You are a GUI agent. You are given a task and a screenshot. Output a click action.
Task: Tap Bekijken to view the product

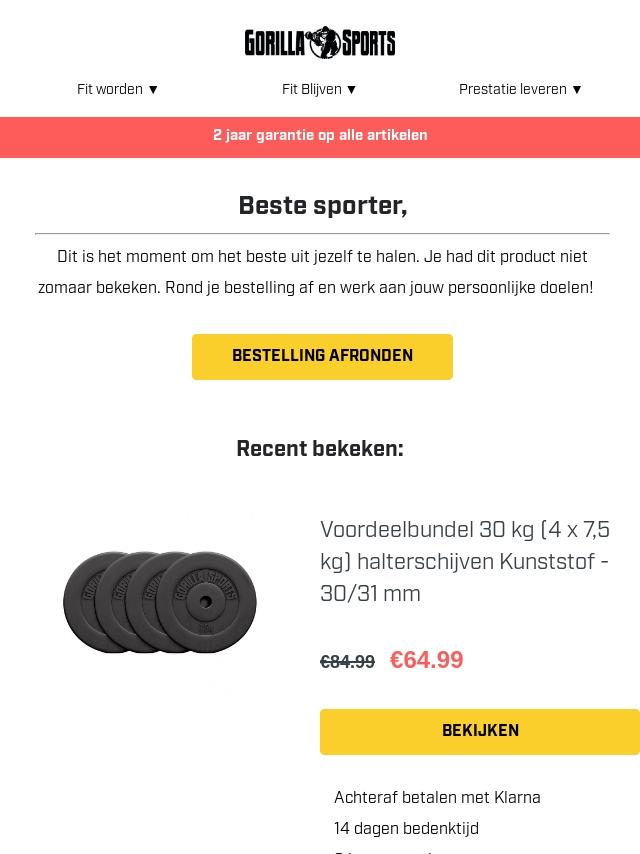480,731
